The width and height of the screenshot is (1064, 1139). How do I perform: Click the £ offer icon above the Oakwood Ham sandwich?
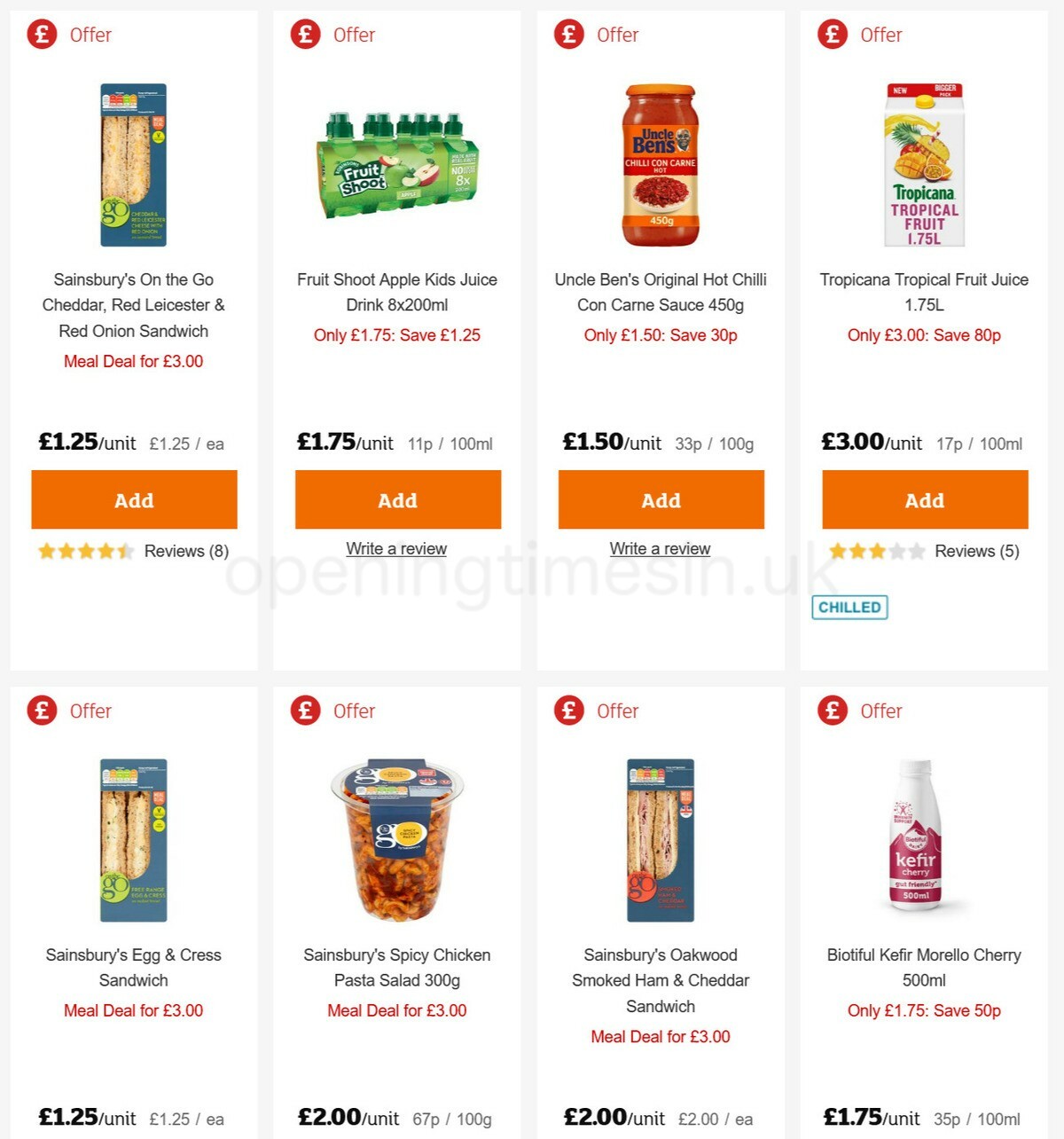568,711
